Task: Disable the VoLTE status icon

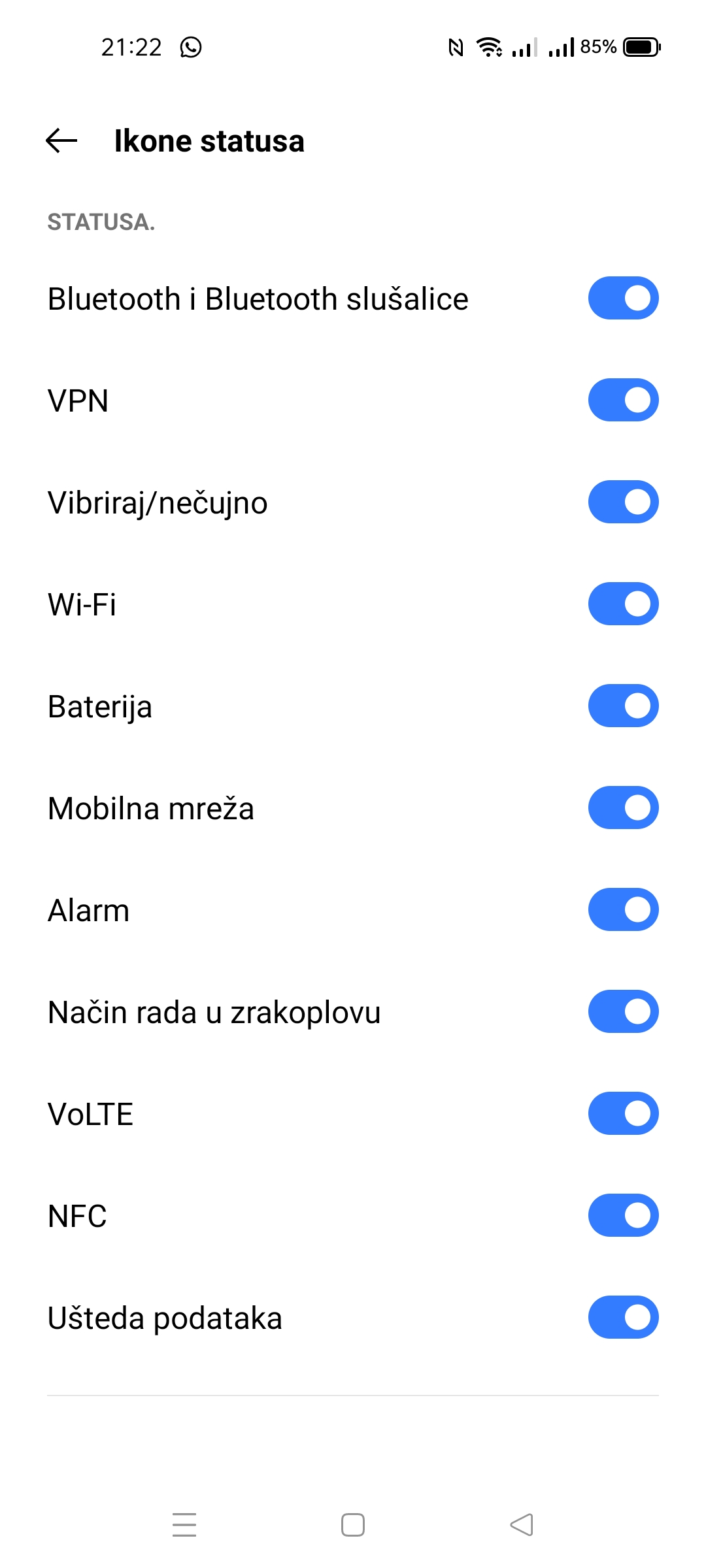Action: click(x=623, y=1113)
